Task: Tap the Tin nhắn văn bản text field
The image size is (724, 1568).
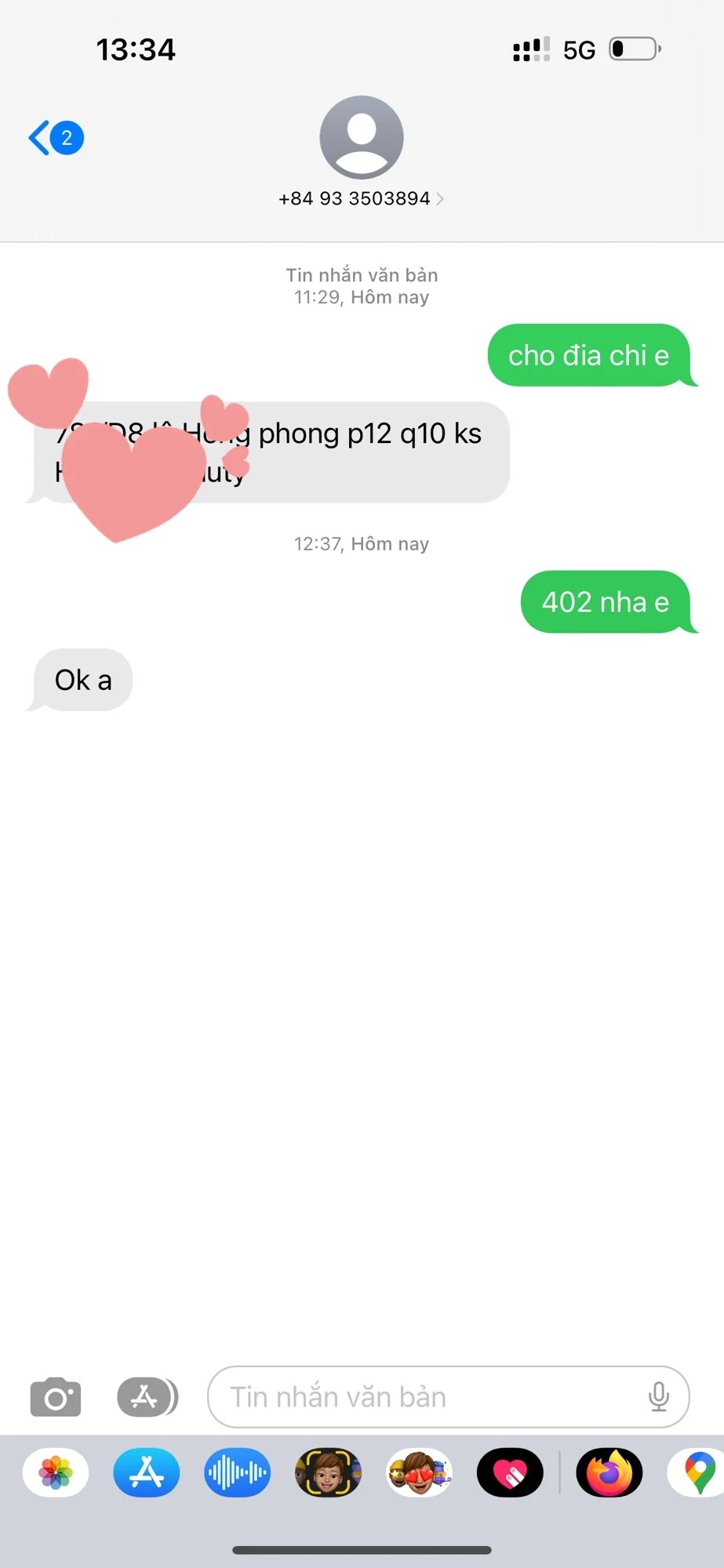Action: (424, 1397)
